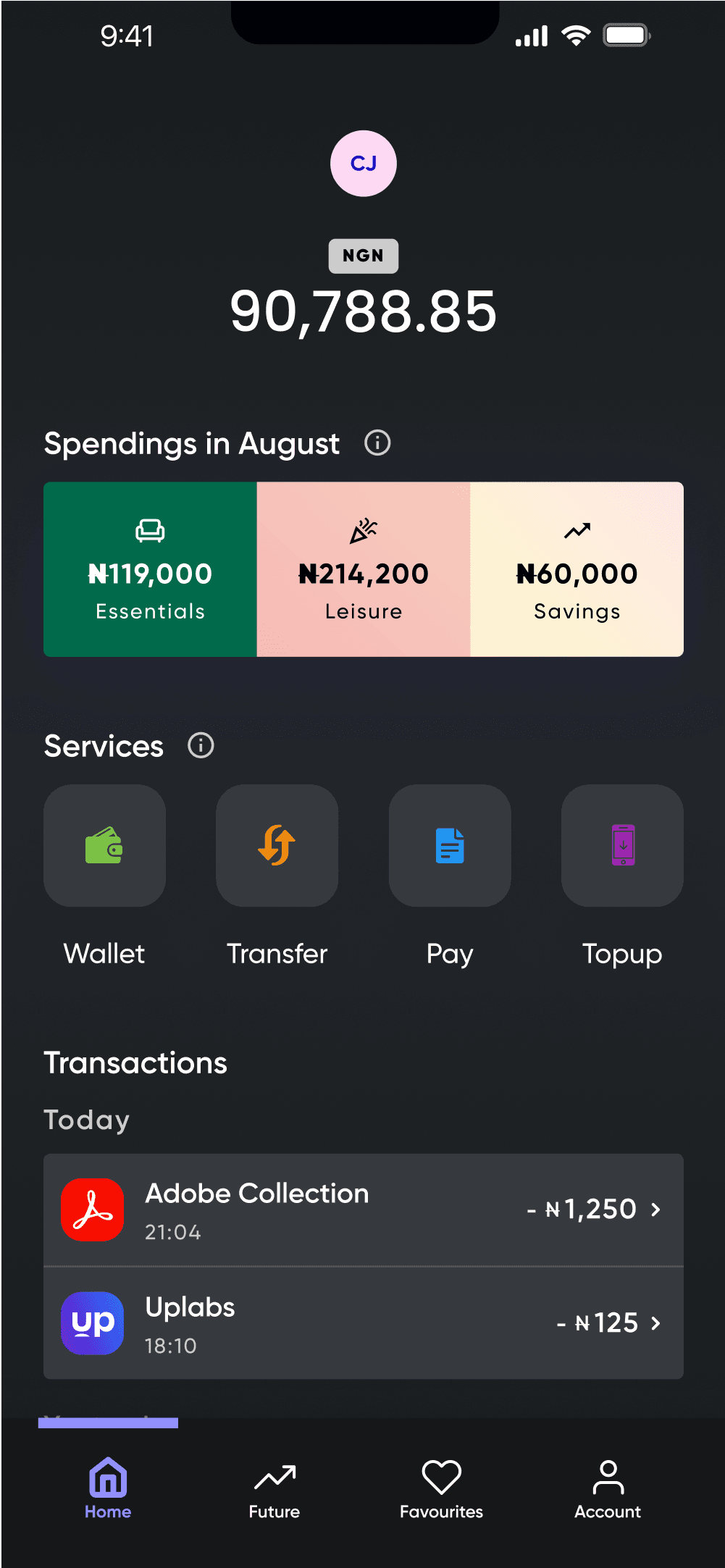Start a Transfer

(x=277, y=845)
